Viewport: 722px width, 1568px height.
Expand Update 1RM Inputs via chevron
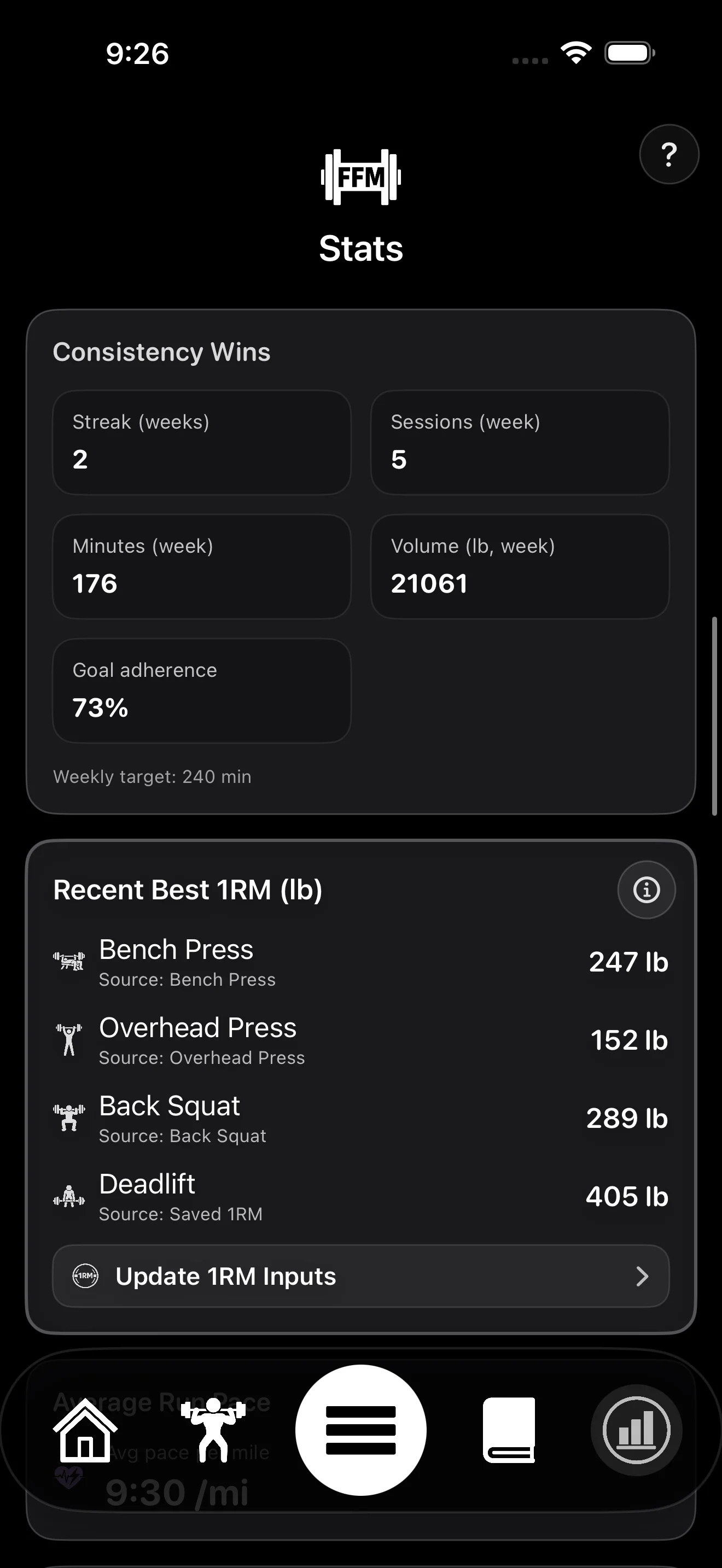coord(642,1276)
